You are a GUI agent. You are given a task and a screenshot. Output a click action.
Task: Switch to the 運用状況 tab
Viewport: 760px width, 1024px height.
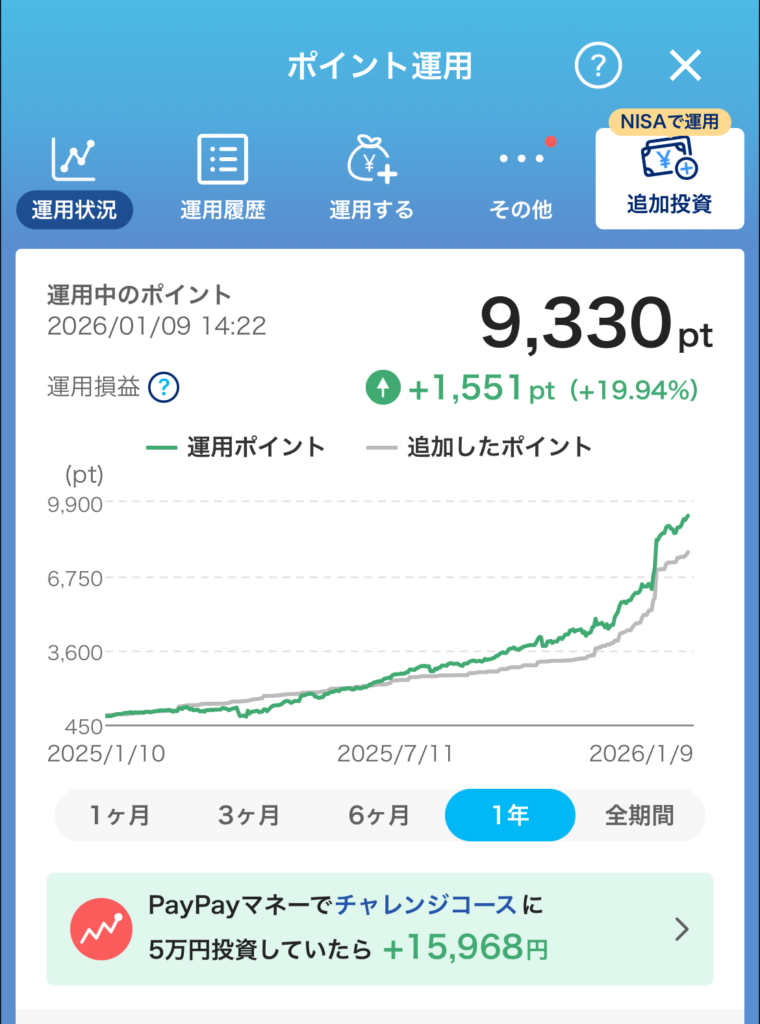click(x=74, y=180)
